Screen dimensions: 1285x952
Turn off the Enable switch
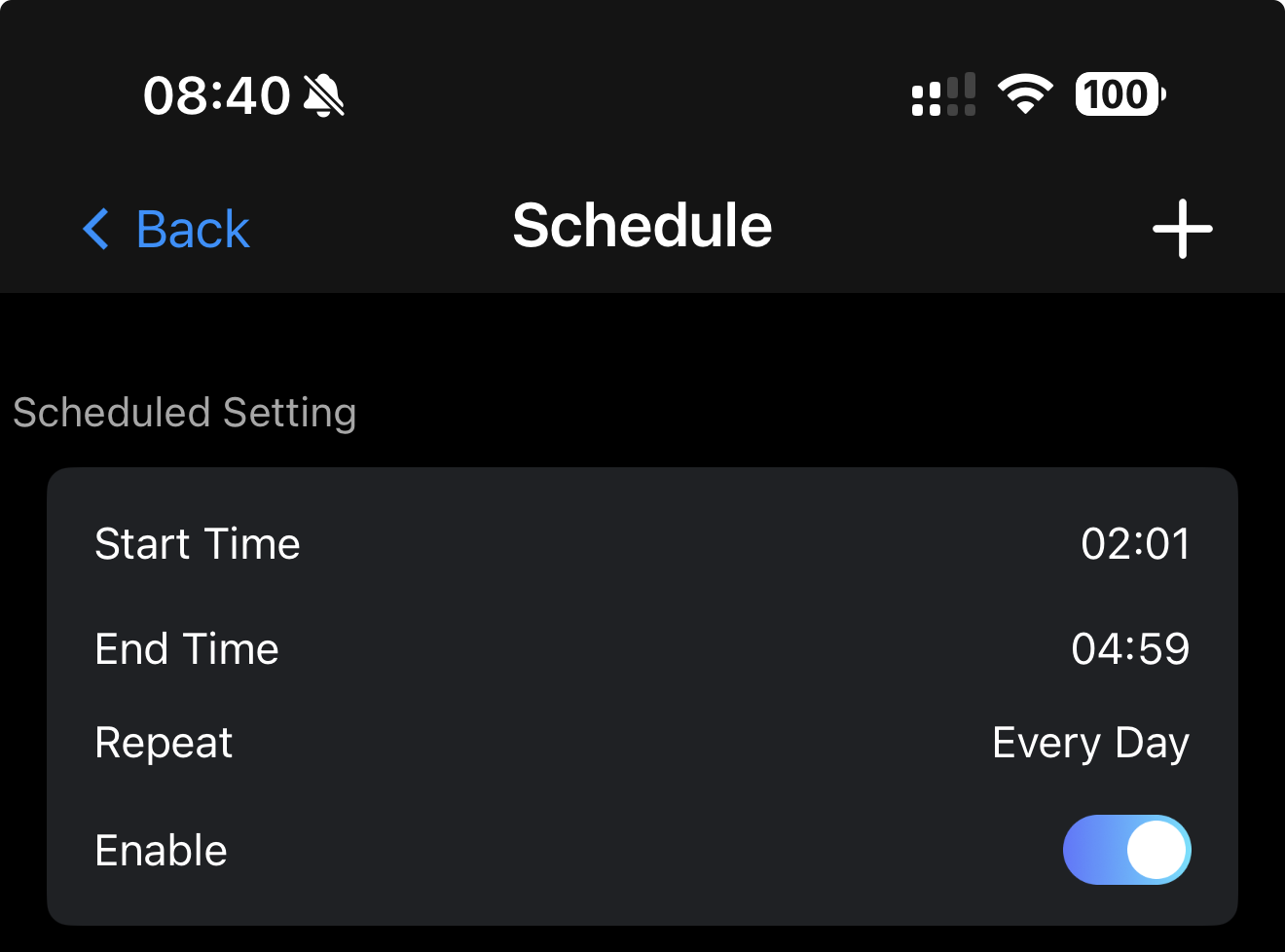pyautogui.click(x=1126, y=850)
